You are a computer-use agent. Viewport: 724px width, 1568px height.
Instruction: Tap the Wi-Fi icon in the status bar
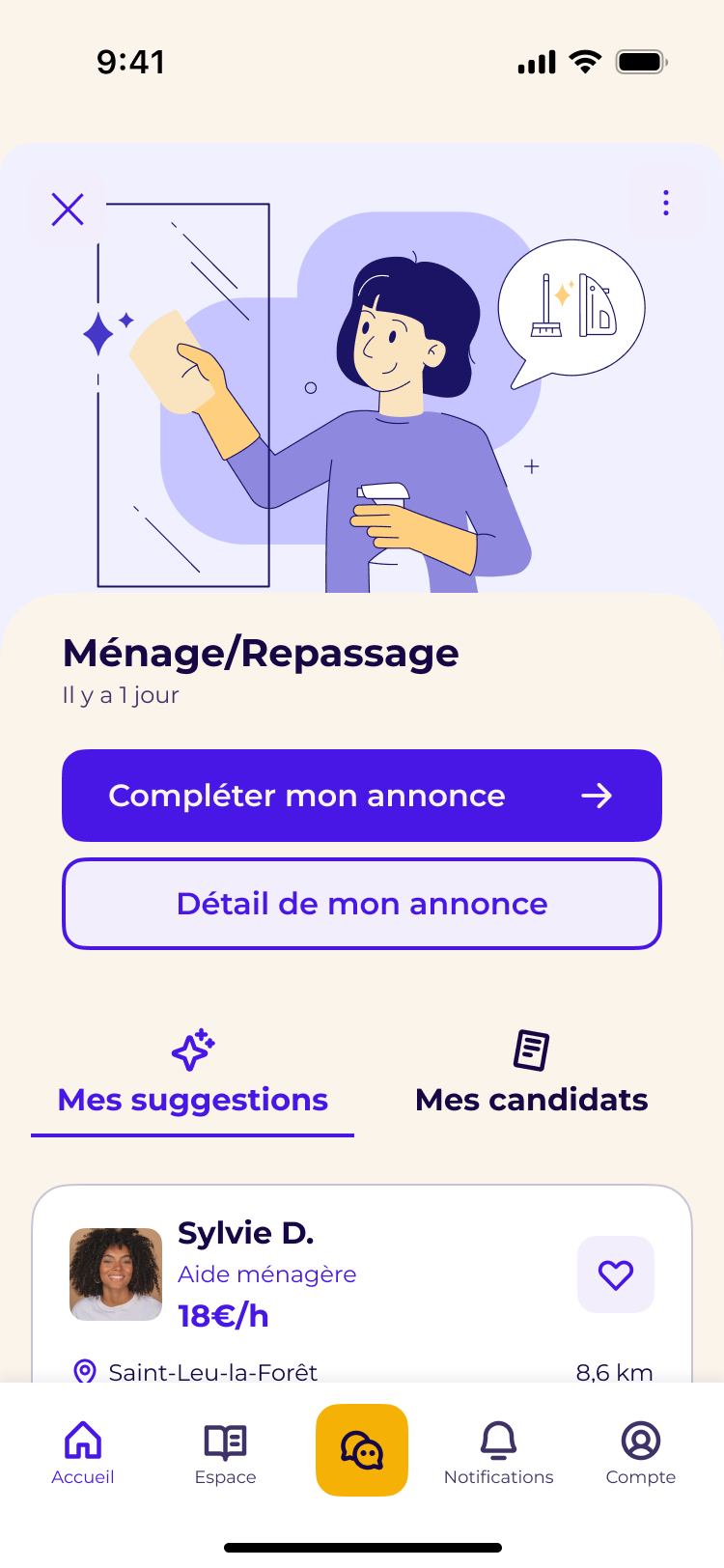586,61
